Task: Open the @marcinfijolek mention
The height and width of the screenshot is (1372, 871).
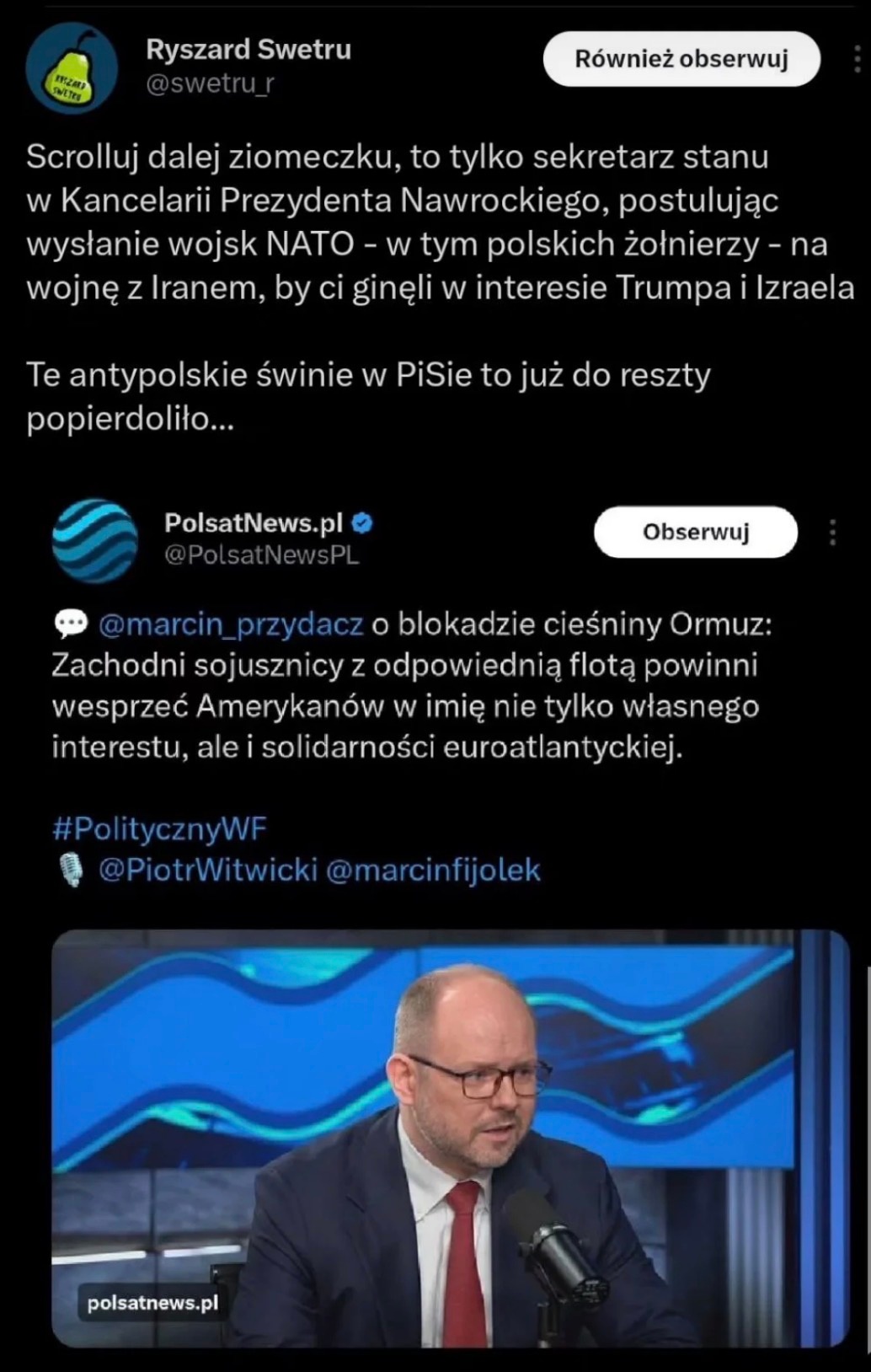Action: 432,870
